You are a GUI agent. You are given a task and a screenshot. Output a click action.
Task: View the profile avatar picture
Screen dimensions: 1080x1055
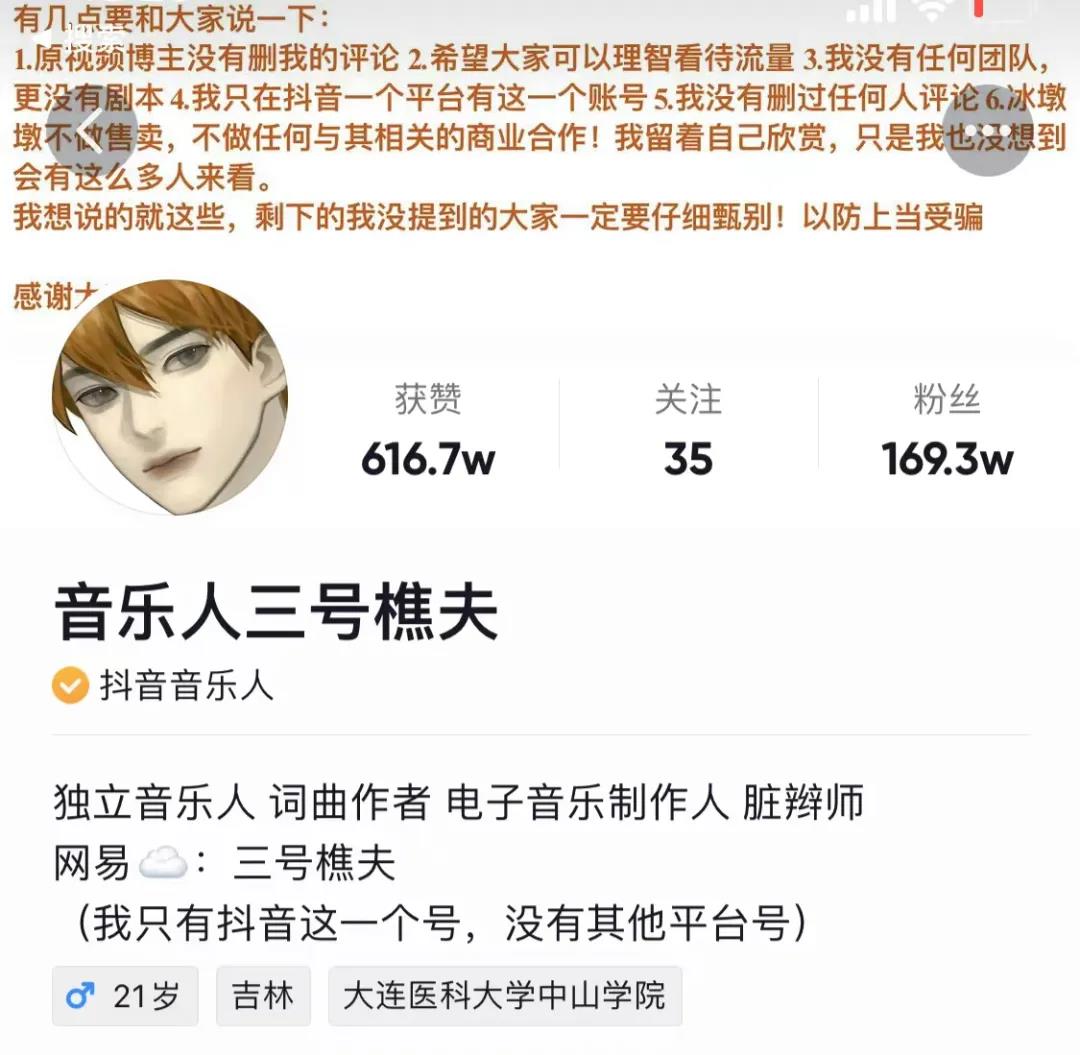(x=169, y=397)
